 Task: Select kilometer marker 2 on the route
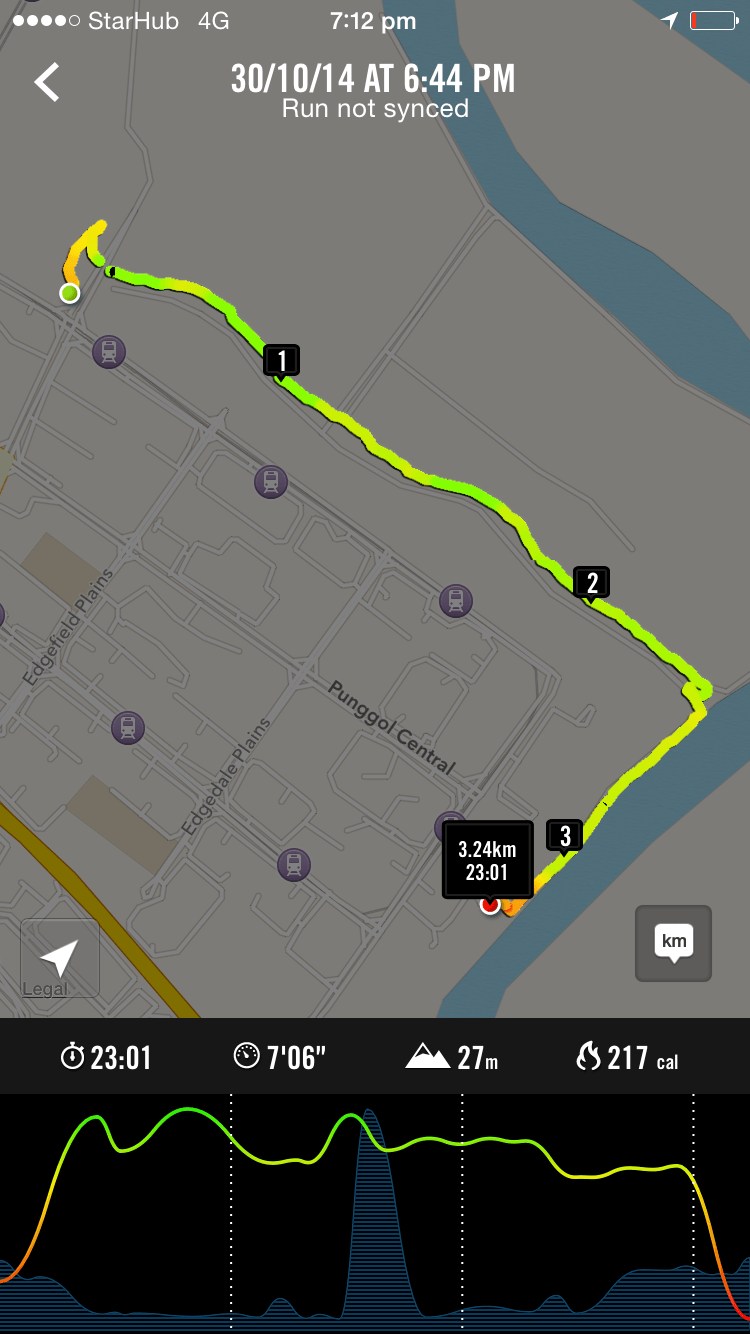coord(591,582)
